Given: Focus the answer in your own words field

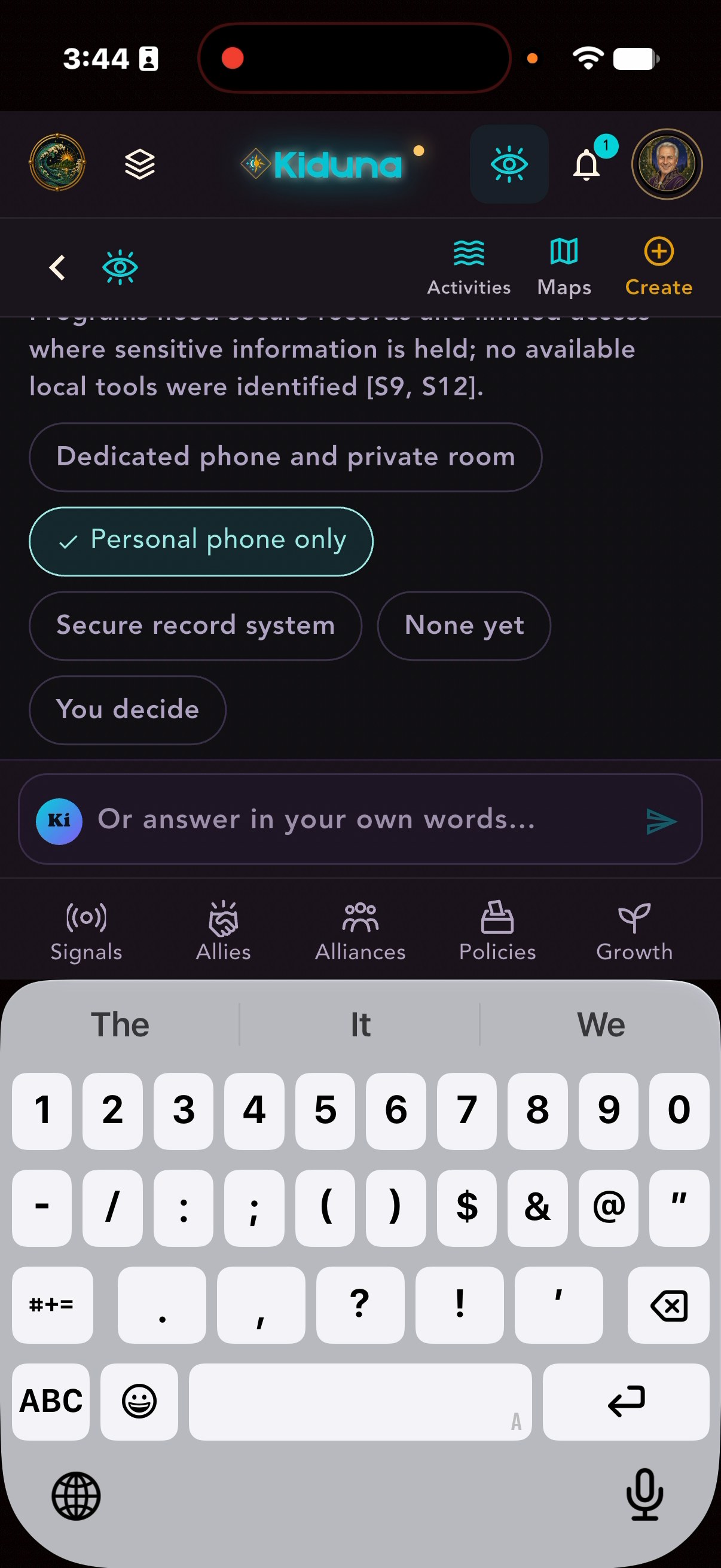Looking at the screenshot, I should coord(360,819).
